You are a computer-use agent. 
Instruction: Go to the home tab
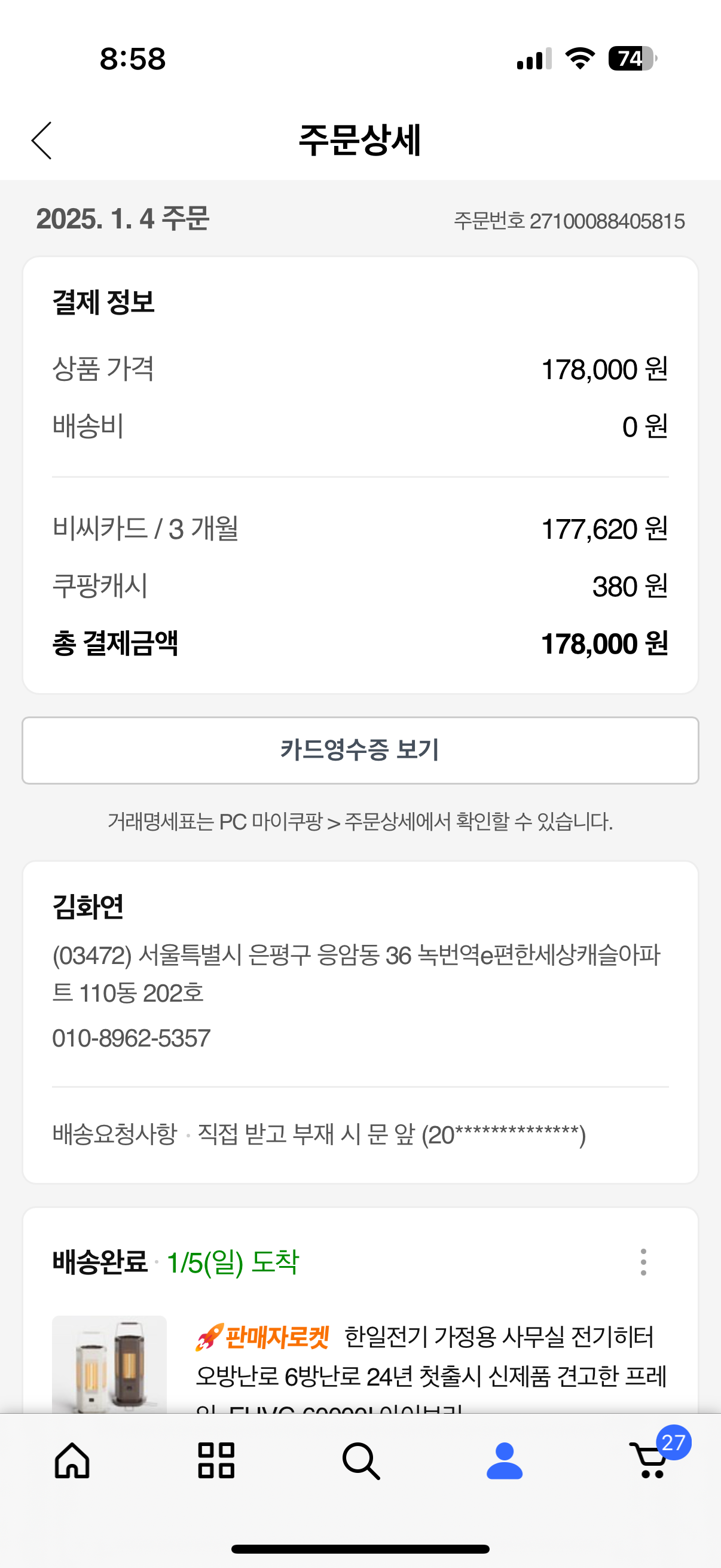(72, 1460)
